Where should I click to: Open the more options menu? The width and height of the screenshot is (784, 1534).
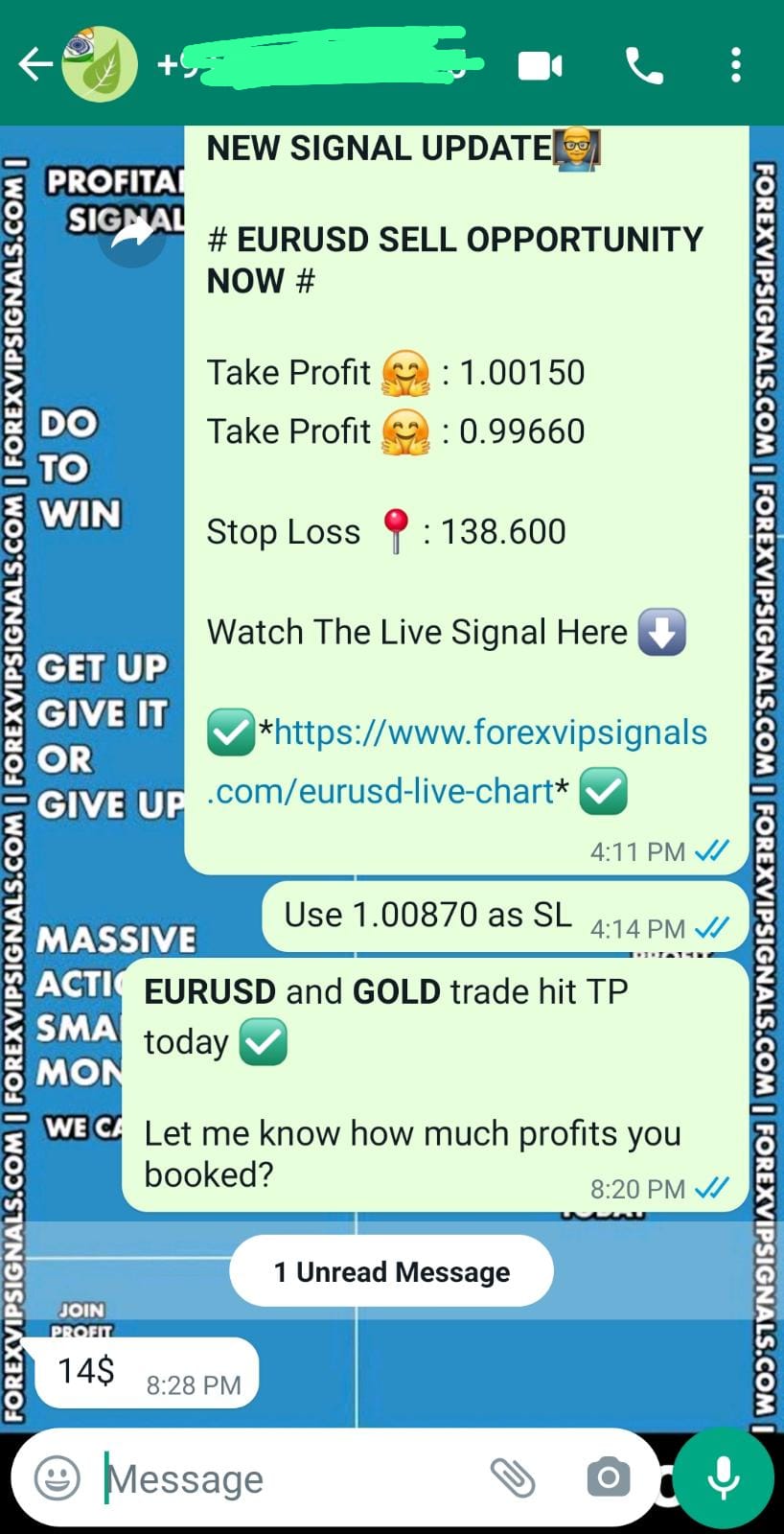(x=735, y=66)
